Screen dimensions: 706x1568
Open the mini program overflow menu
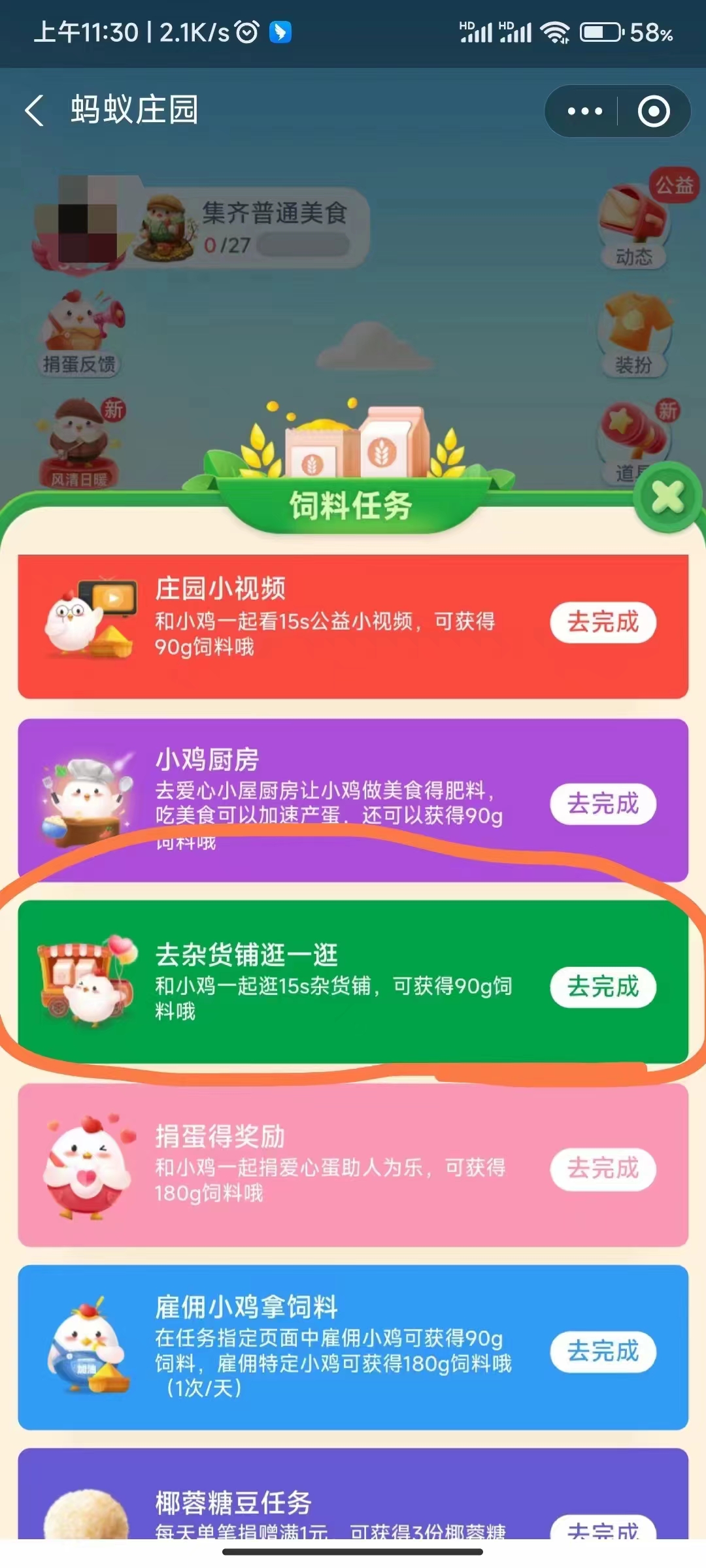point(584,111)
